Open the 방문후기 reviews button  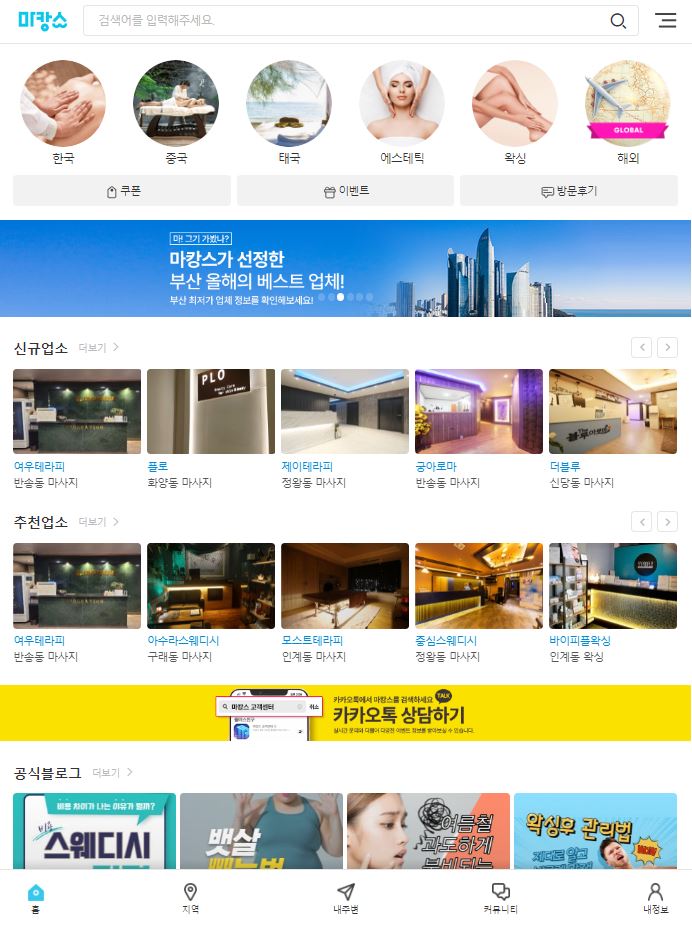(x=568, y=191)
